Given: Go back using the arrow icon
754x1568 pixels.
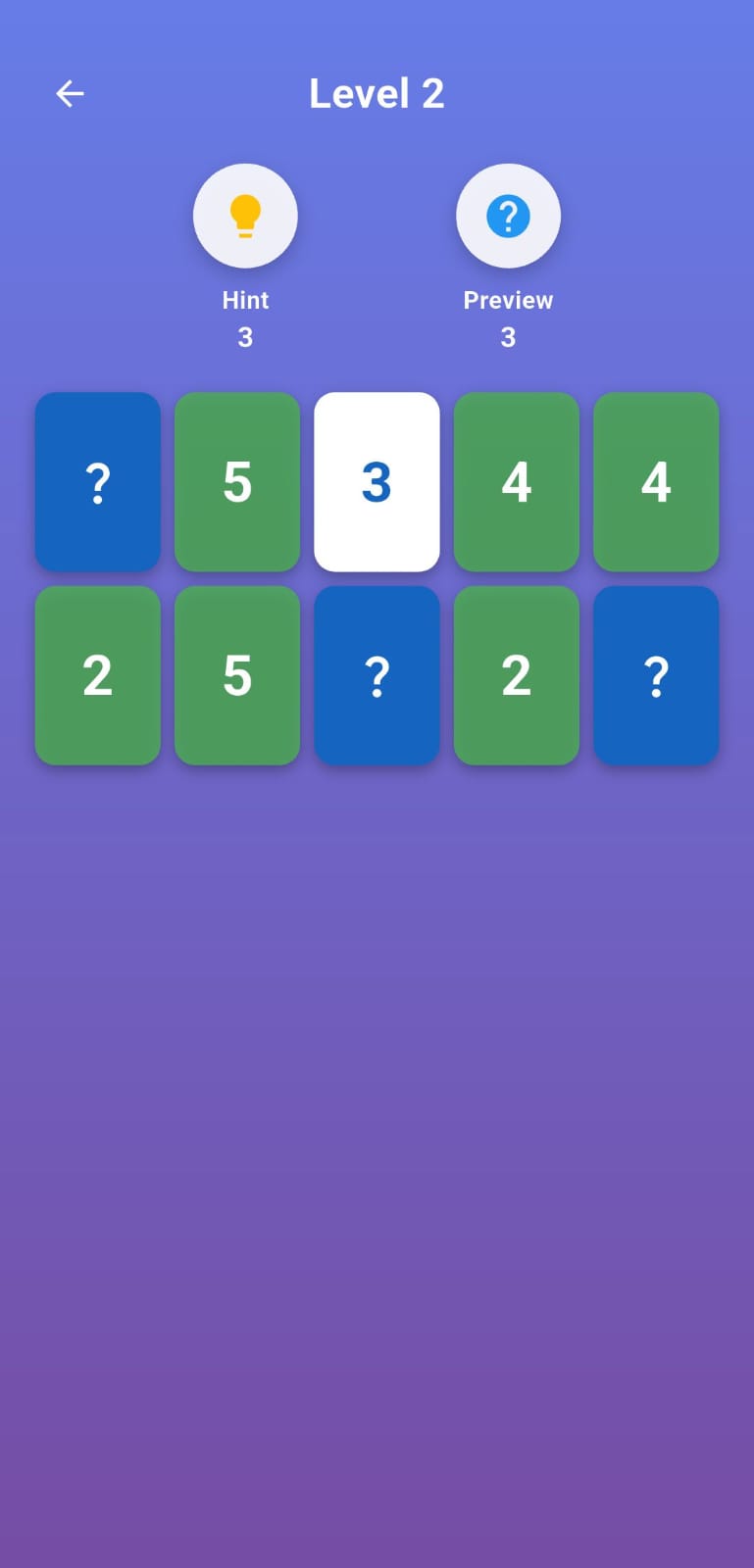Looking at the screenshot, I should pos(70,94).
